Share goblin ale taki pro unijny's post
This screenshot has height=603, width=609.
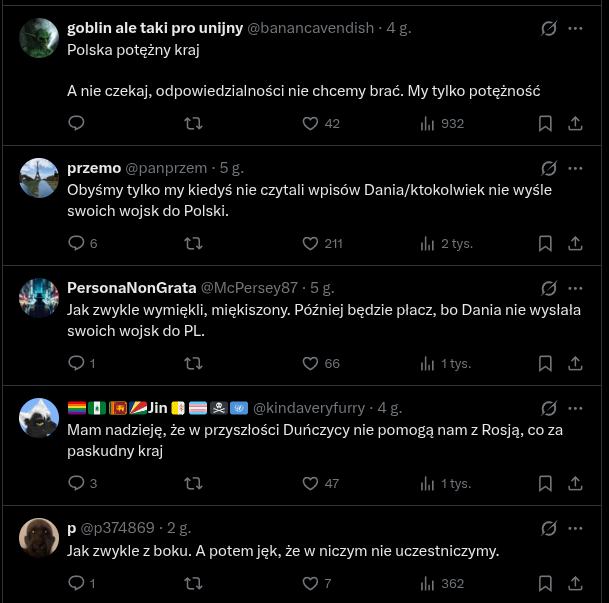click(x=575, y=123)
